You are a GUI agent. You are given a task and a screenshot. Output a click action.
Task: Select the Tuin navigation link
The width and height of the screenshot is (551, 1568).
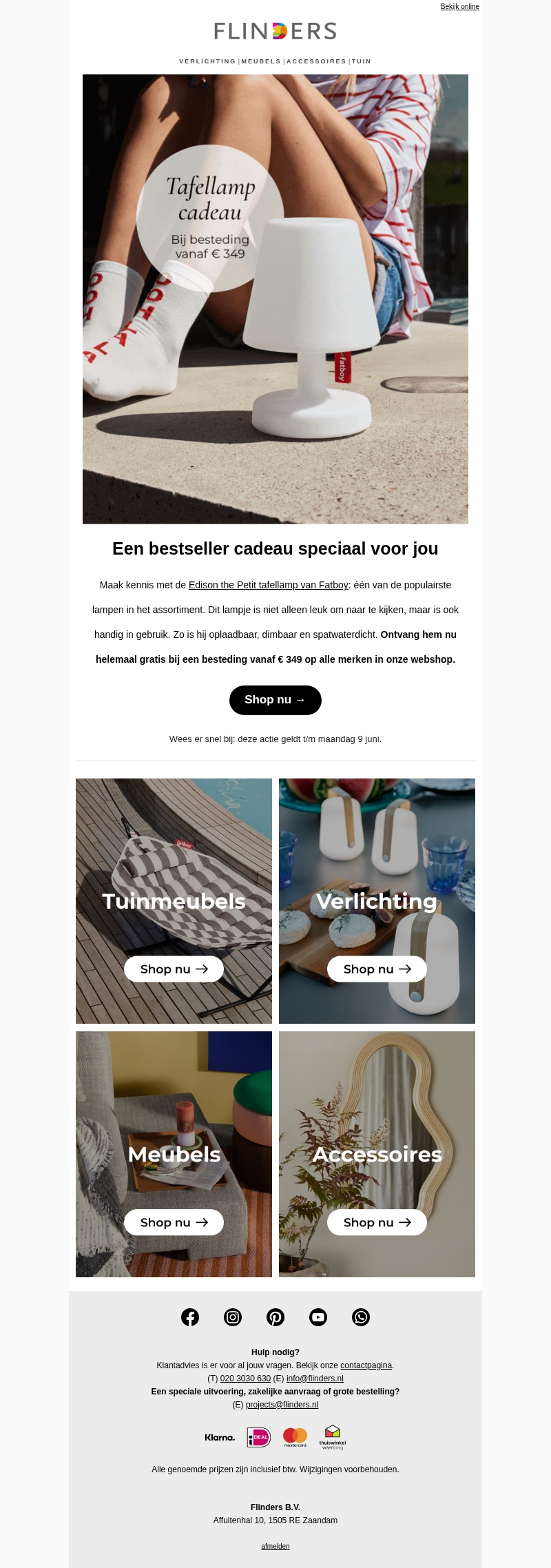coord(362,61)
